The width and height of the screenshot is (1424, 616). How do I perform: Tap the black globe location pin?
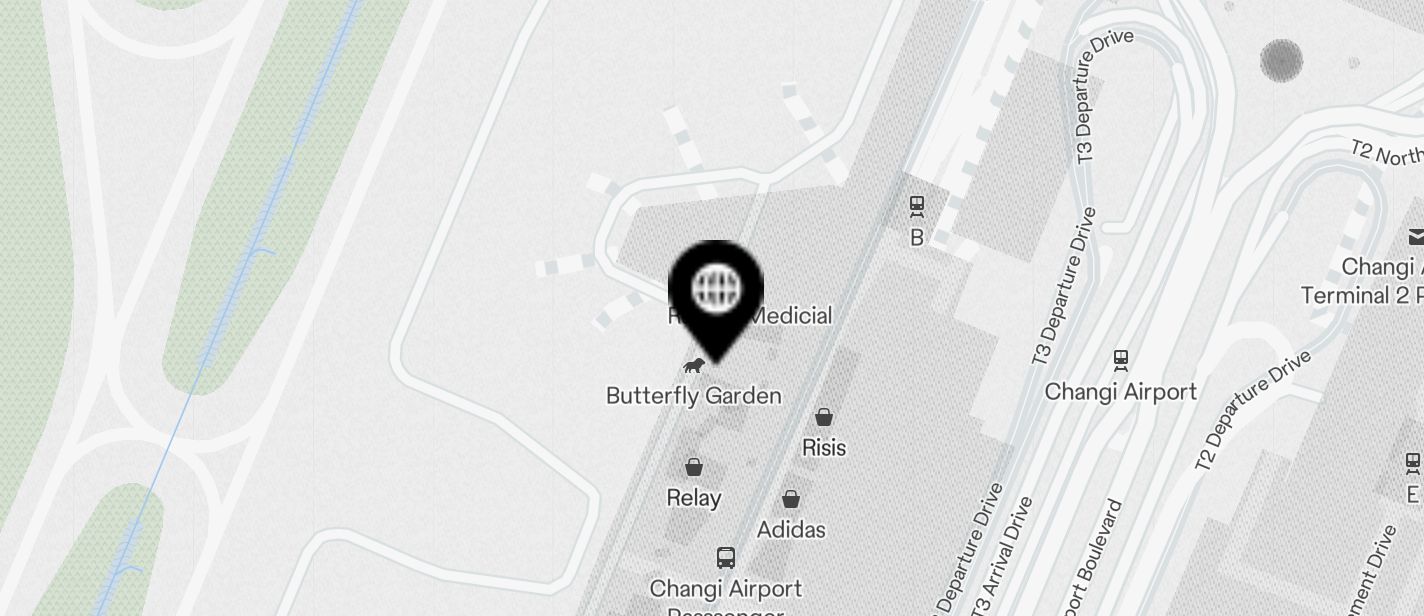pyautogui.click(x=716, y=290)
